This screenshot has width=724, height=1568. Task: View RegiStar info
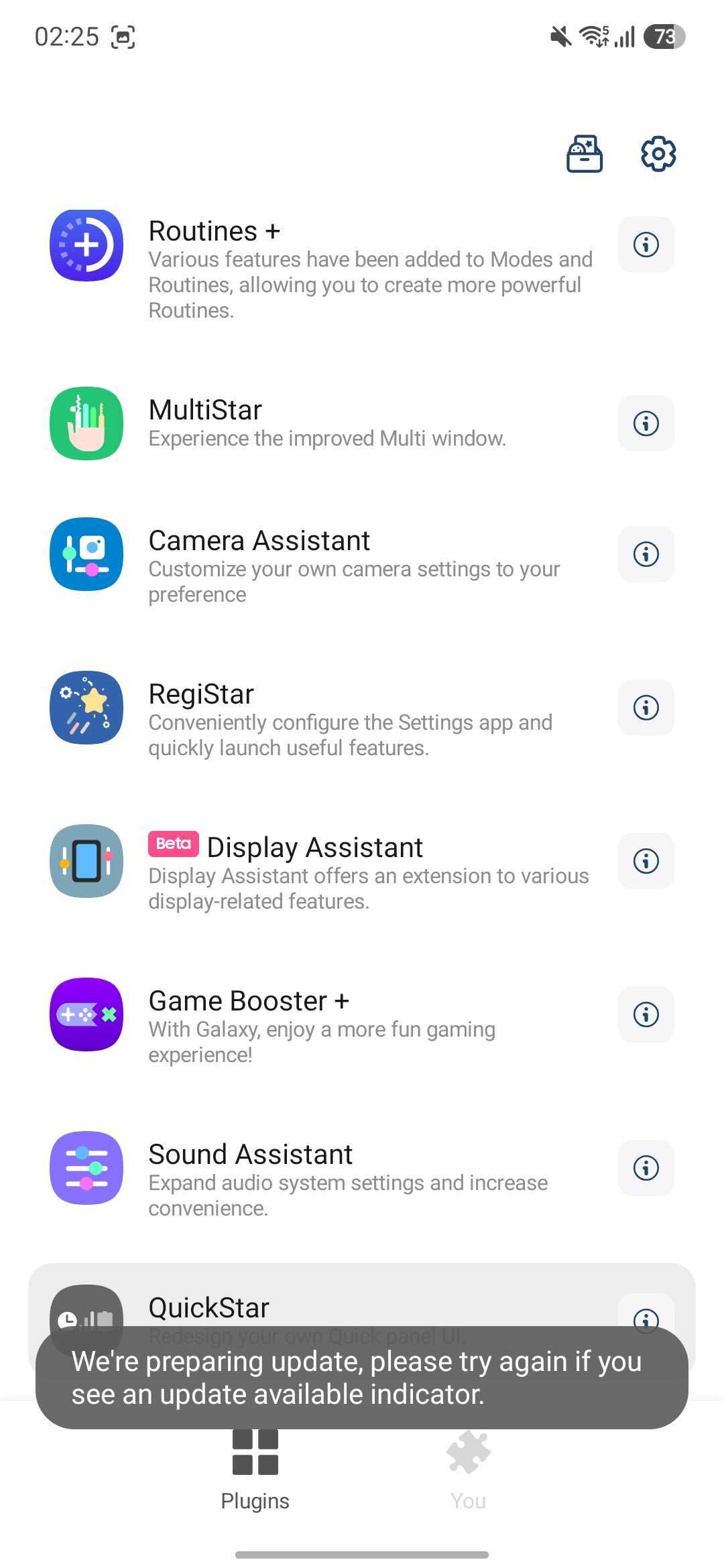coord(646,708)
